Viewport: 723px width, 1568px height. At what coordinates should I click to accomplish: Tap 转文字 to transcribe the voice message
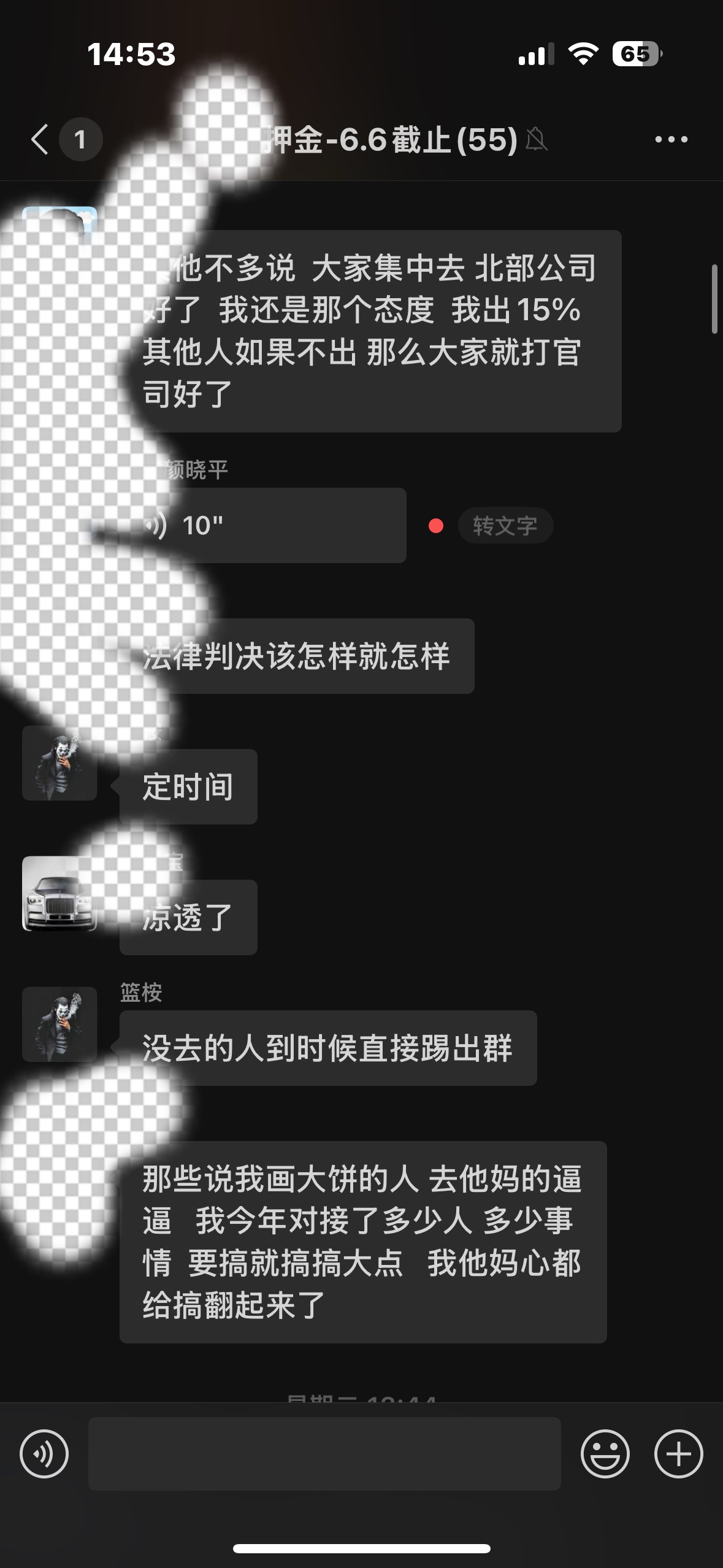pyautogui.click(x=505, y=526)
